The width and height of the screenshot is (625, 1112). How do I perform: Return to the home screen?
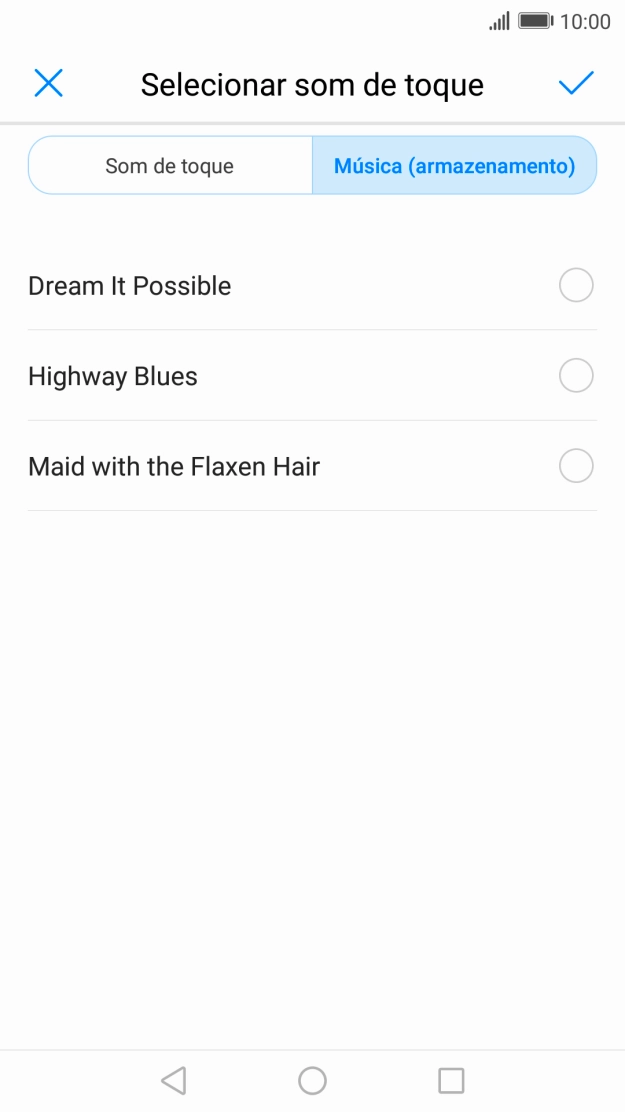point(312,1080)
